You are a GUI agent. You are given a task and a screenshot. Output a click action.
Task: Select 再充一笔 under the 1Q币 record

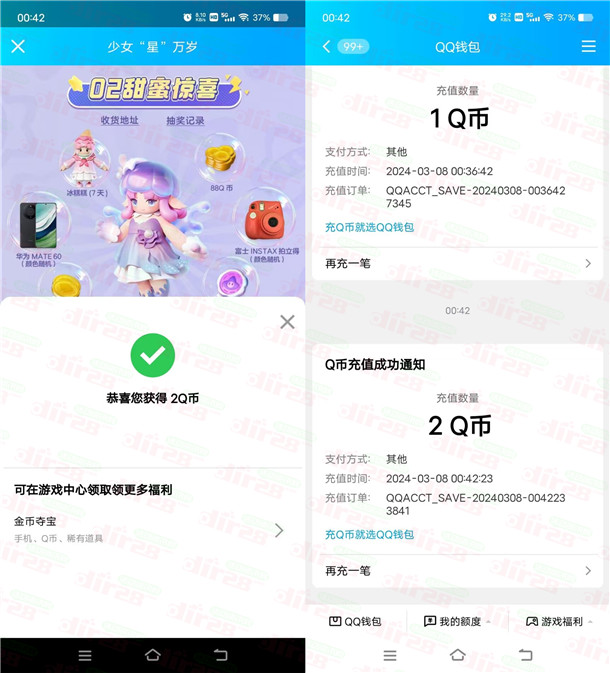coord(457,263)
